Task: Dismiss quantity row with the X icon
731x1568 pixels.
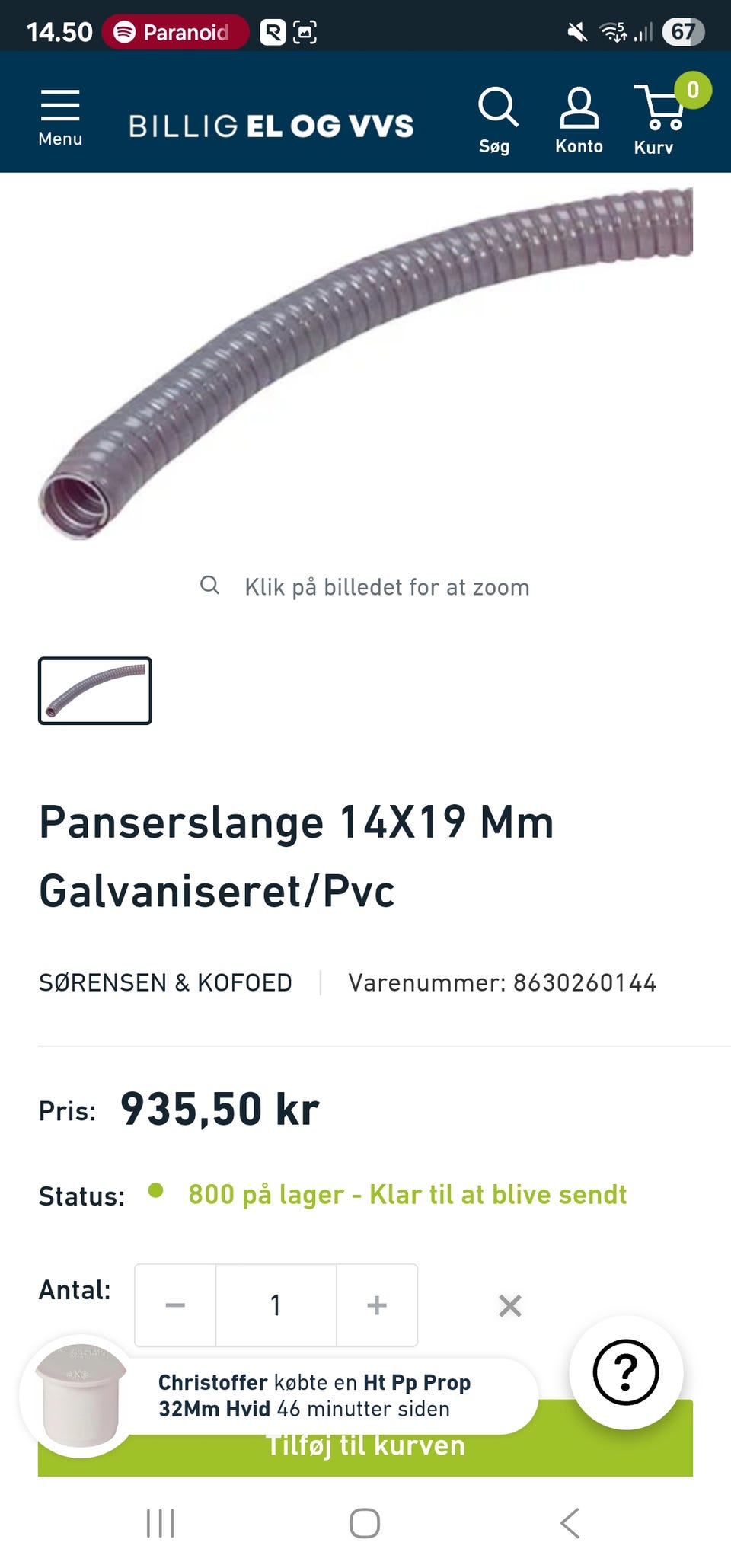Action: 509,1305
